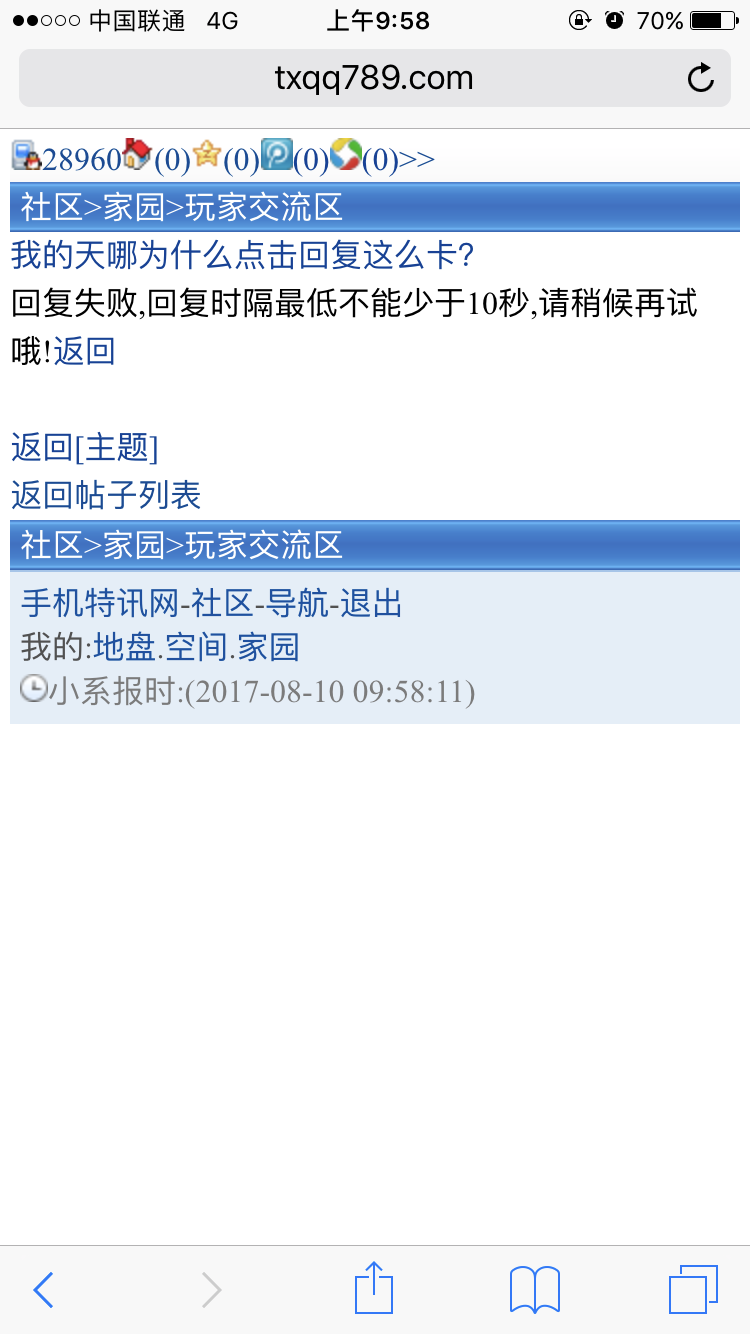
Task: Open the 社区 link in the top breadcrumb
Action: 50,207
